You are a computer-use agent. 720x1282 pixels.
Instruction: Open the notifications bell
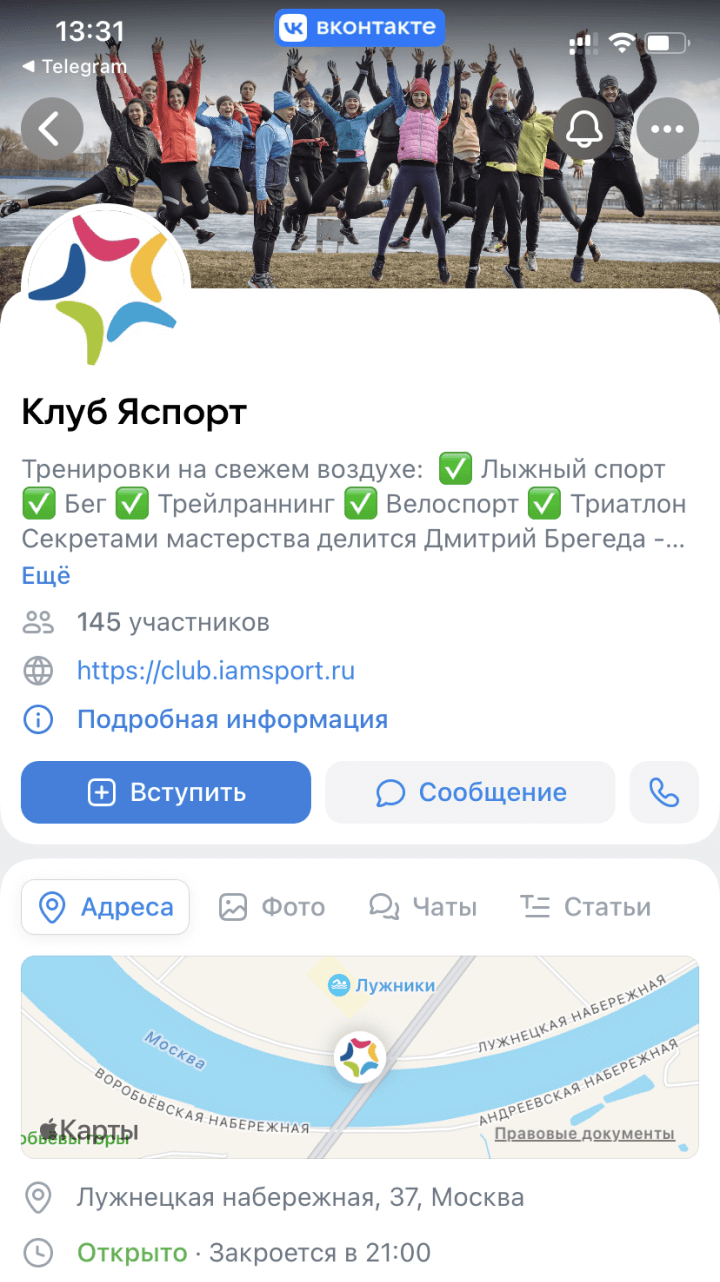(584, 128)
